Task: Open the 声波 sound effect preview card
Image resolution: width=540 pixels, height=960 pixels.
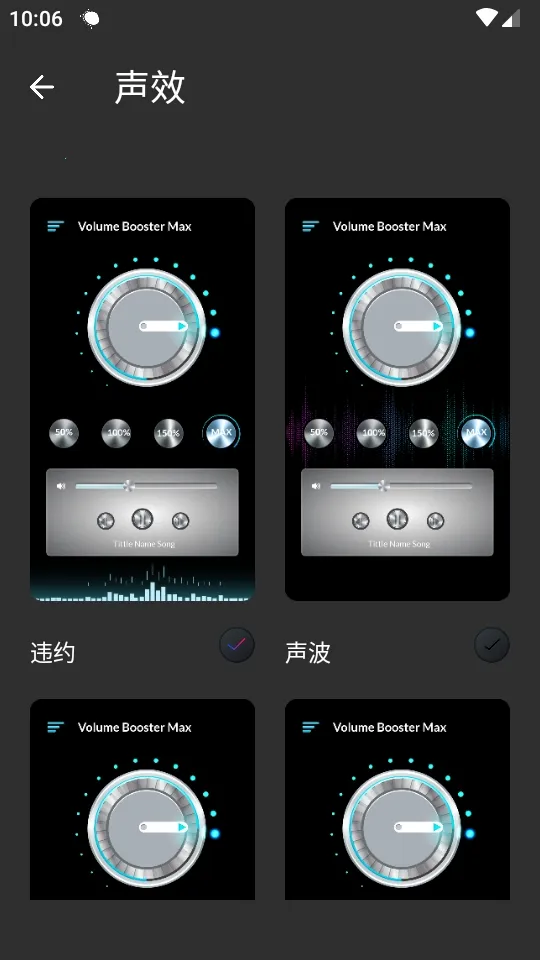Action: 397,399
